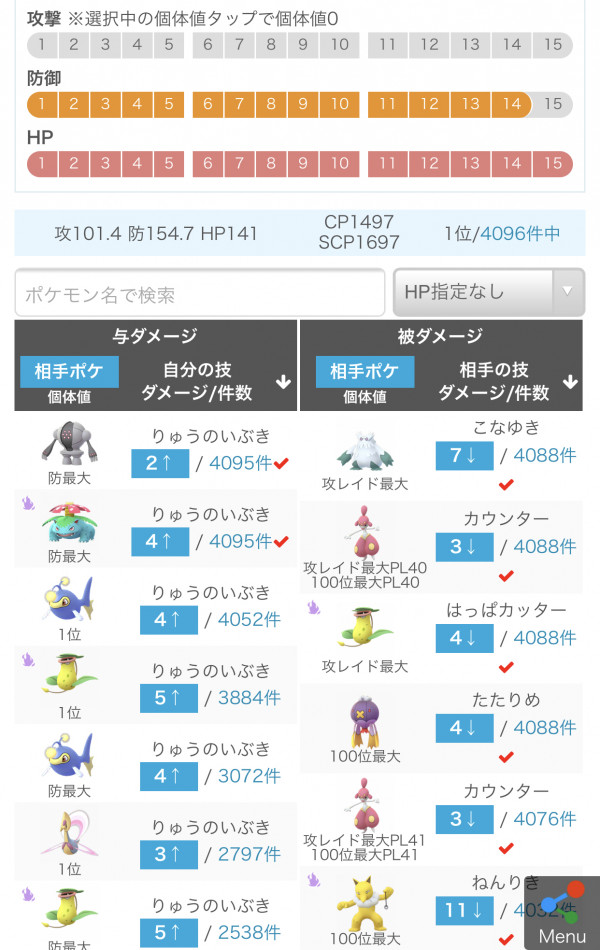This screenshot has height=950, width=600.
Task: Set defense IV to 5
Action: point(168,104)
